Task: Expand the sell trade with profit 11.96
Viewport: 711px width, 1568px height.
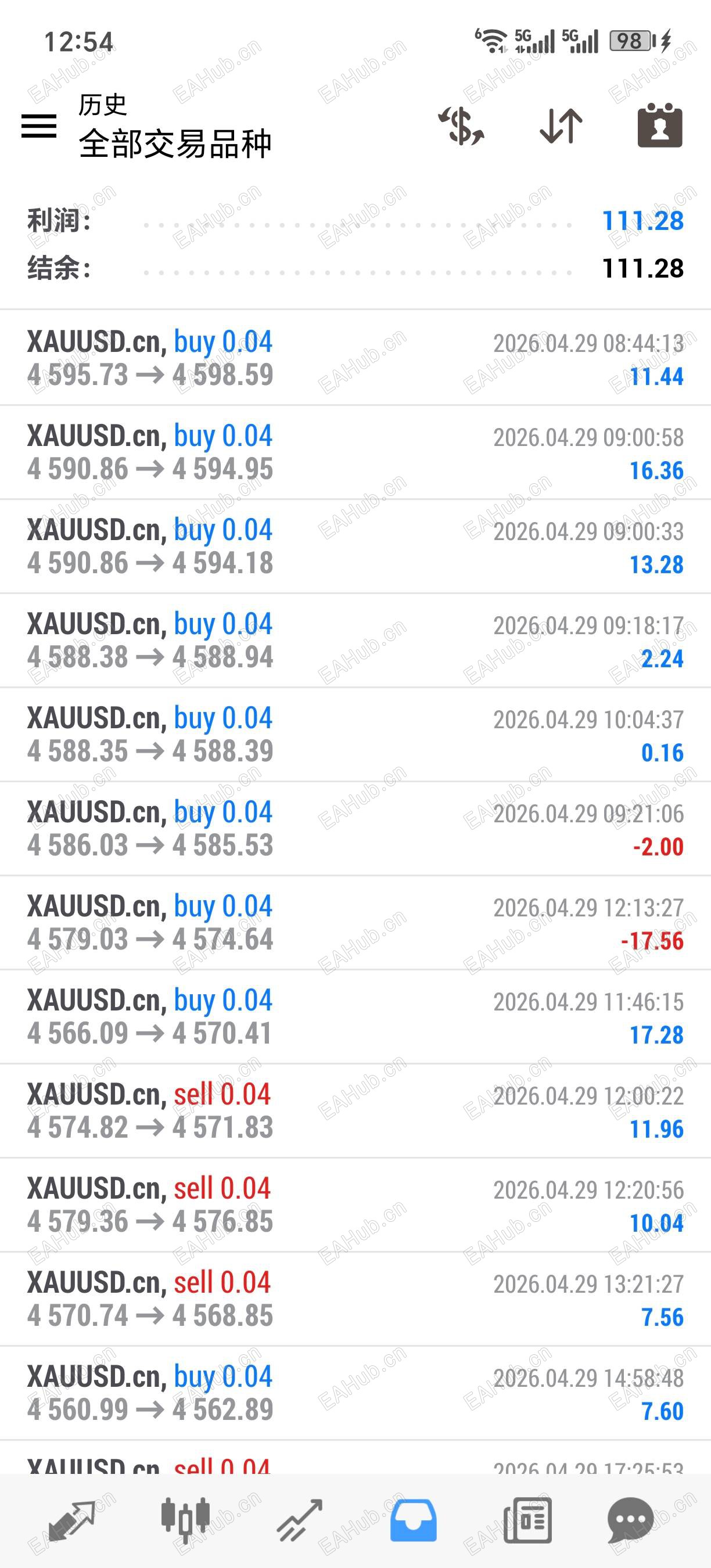Action: click(x=355, y=1111)
